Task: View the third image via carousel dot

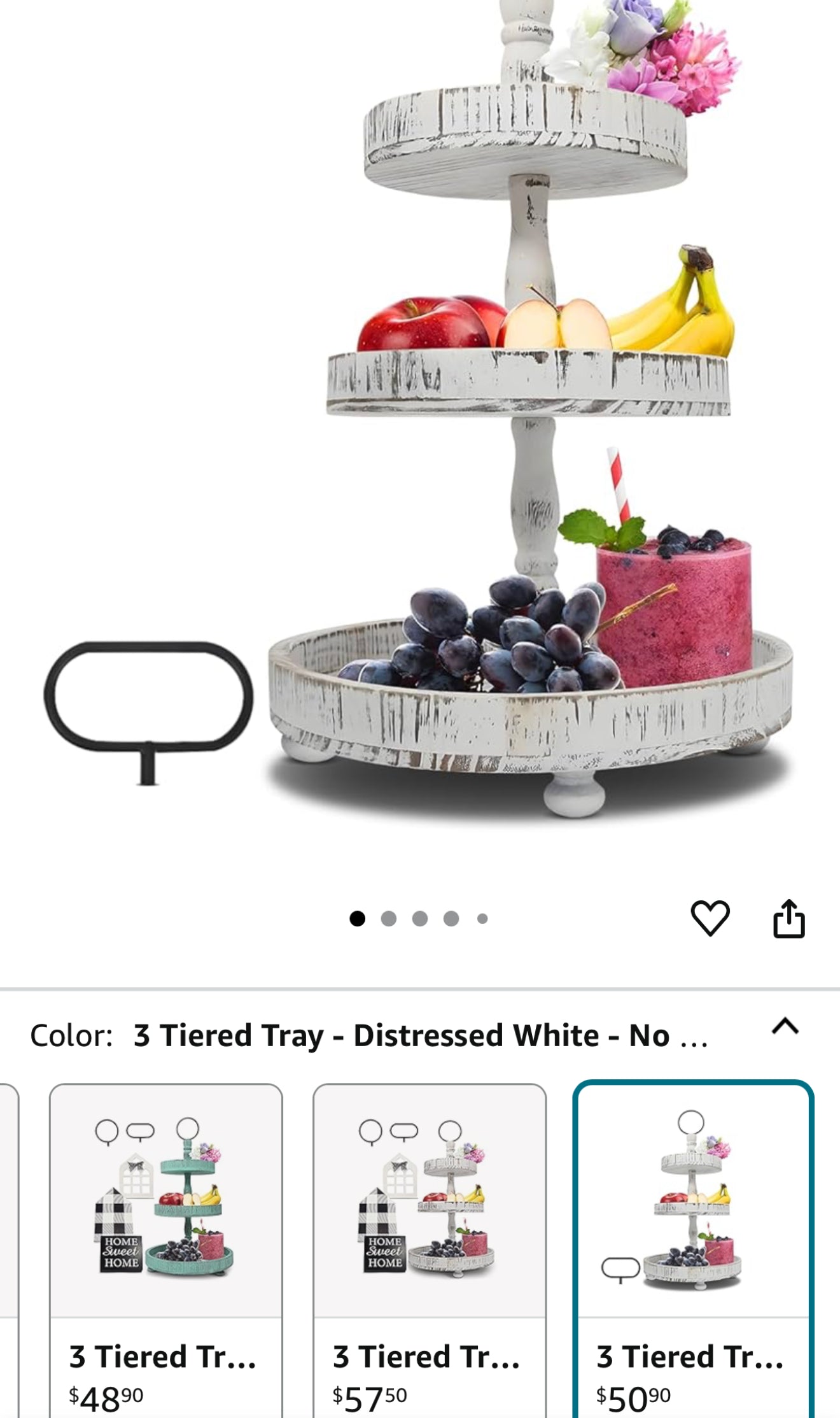Action: (419, 918)
